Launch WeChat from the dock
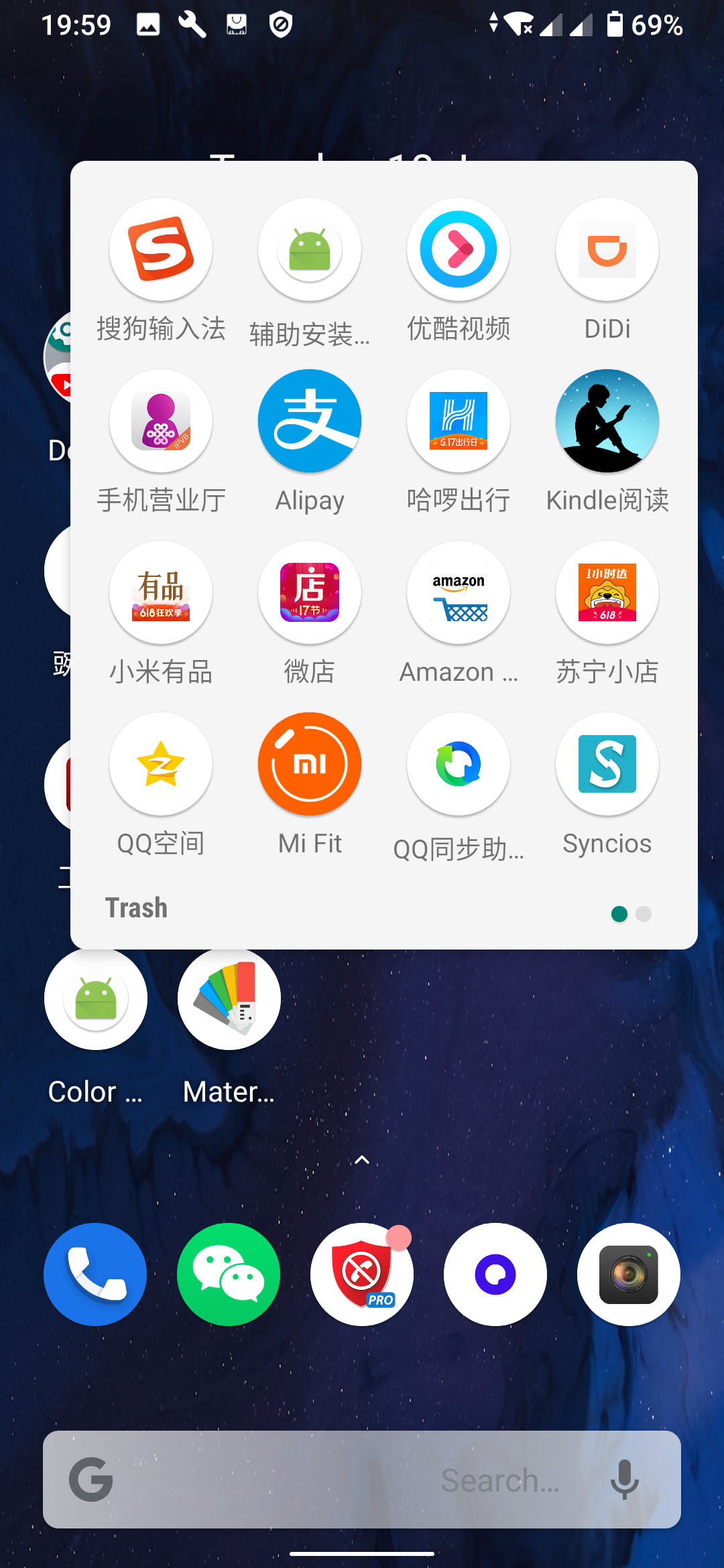Screen dimensions: 724x1568 [x=229, y=1275]
